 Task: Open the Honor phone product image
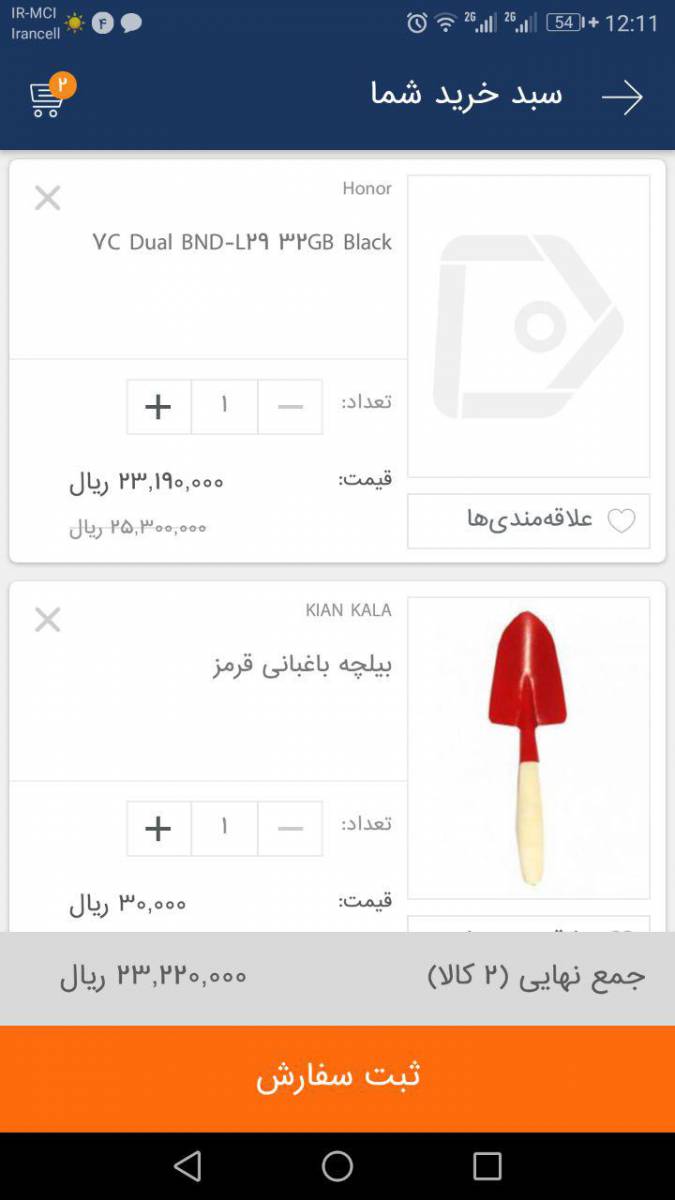point(528,326)
